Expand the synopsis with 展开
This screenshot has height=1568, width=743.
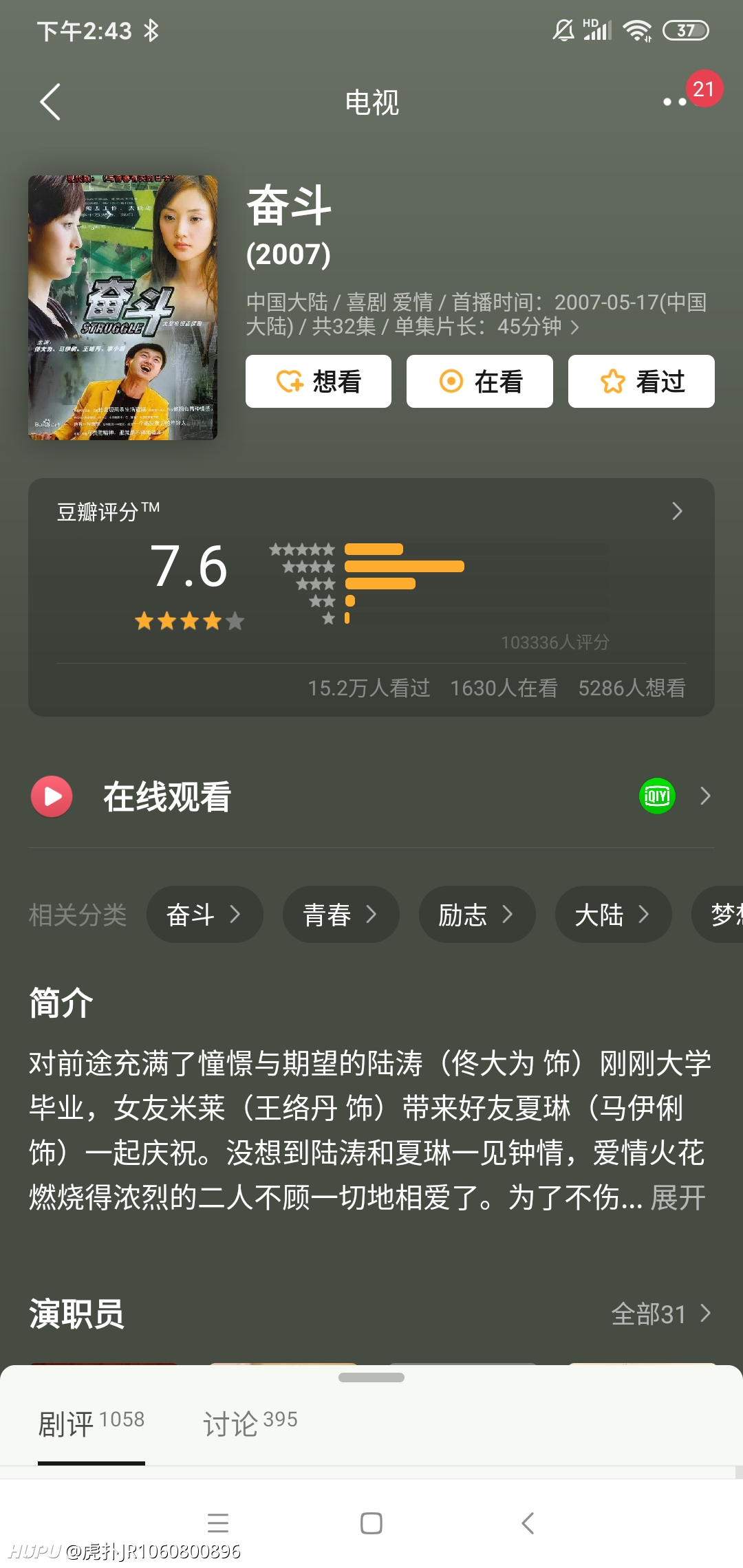click(678, 1198)
